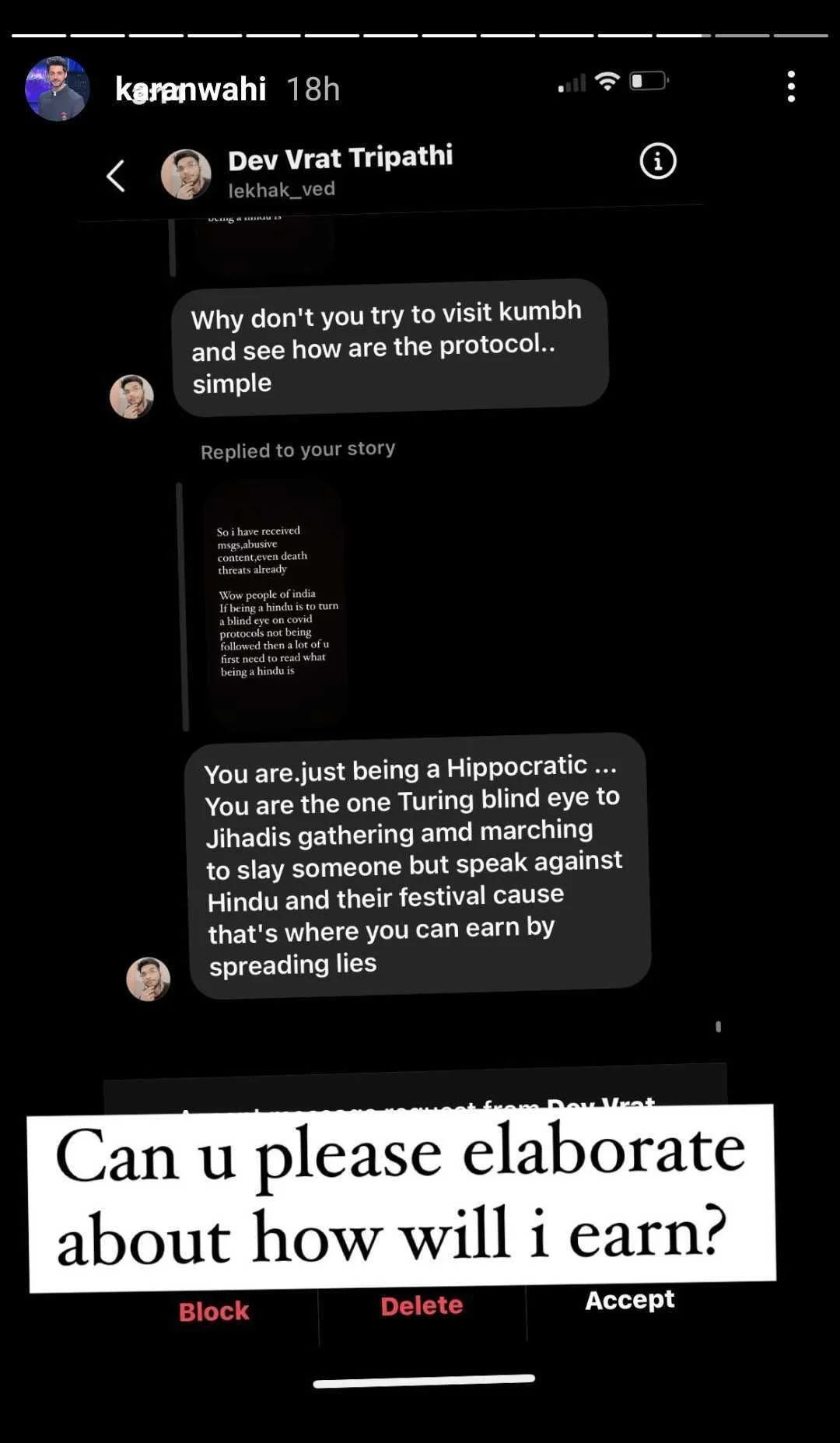Open karanwahi's profile picture
The image size is (840, 1443).
pos(57,89)
